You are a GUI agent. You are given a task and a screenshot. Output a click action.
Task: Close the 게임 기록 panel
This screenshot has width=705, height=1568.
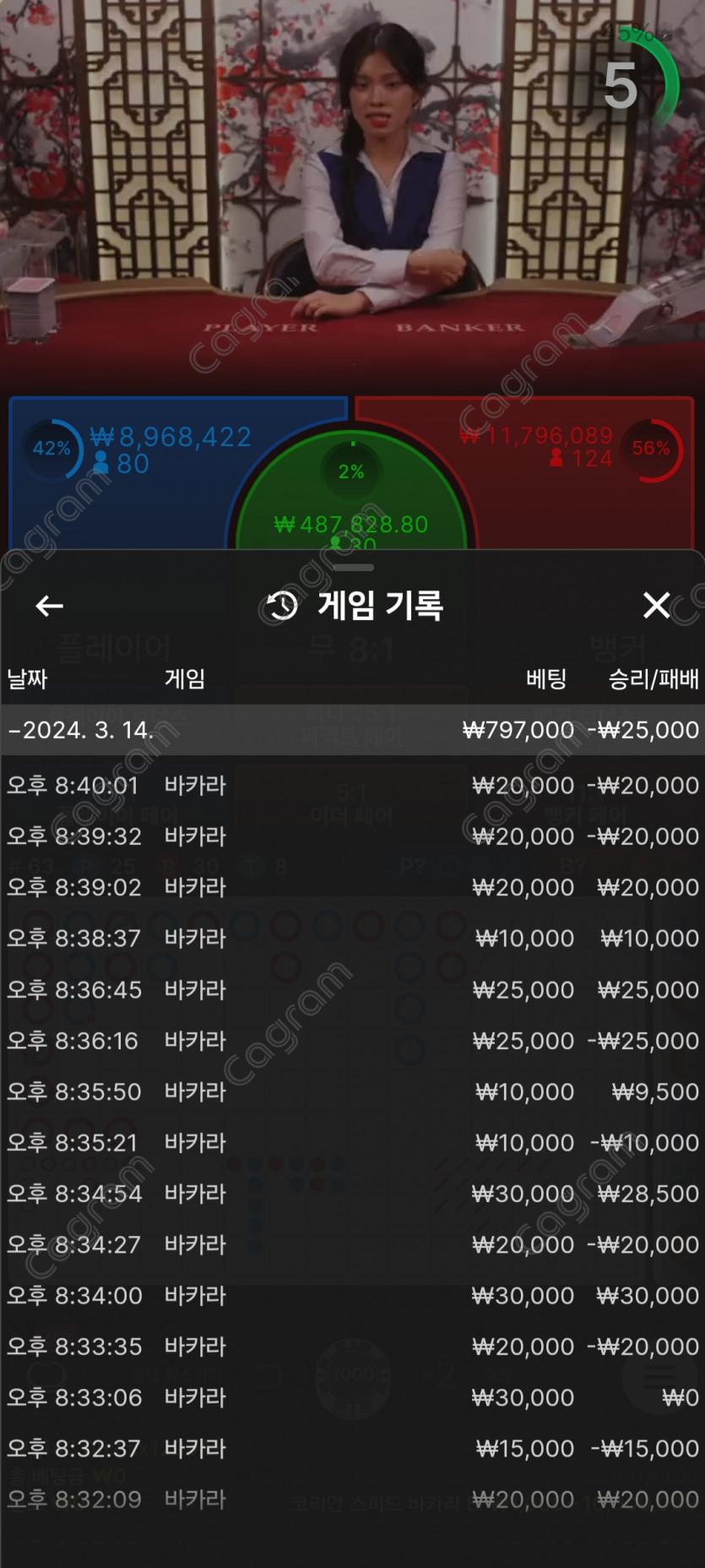[x=656, y=605]
